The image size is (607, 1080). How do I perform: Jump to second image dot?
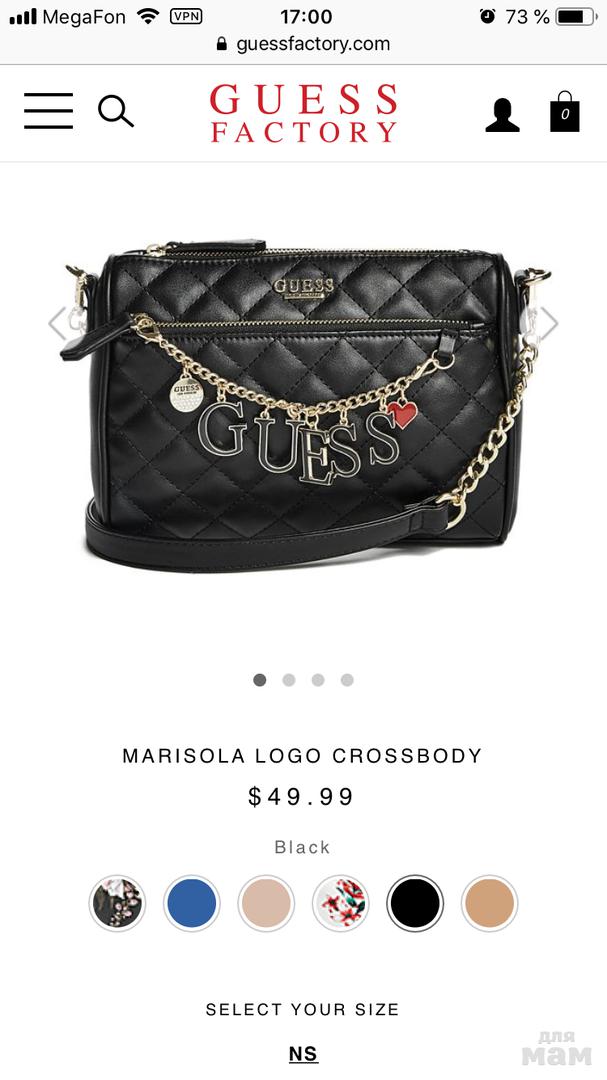(289, 680)
